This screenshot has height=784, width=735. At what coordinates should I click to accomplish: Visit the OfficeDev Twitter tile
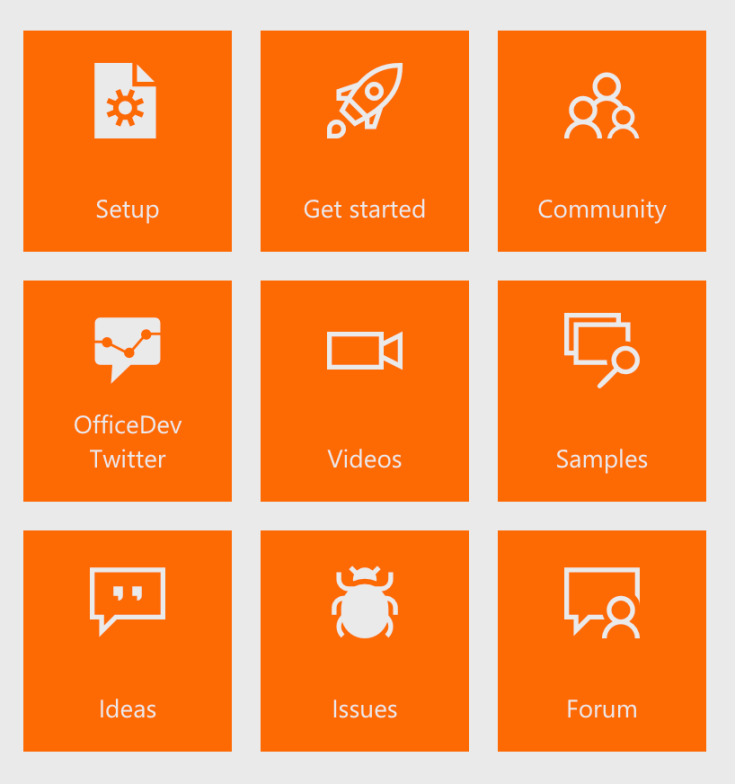click(x=127, y=390)
